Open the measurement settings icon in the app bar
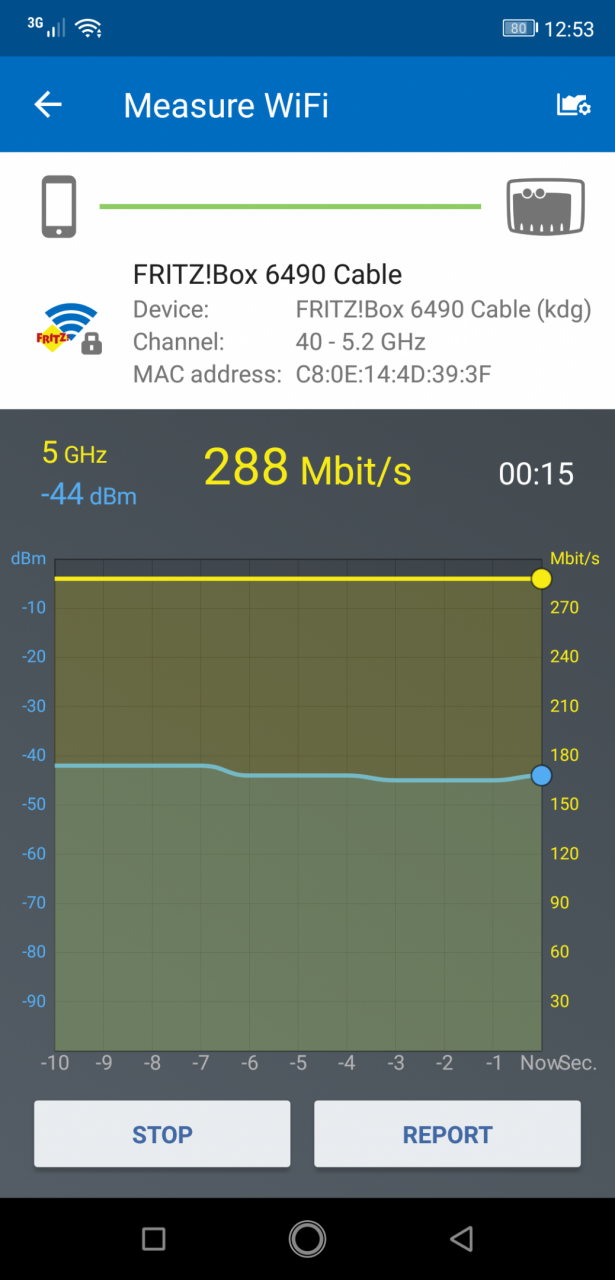Viewport: 615px width, 1280px height. click(573, 105)
